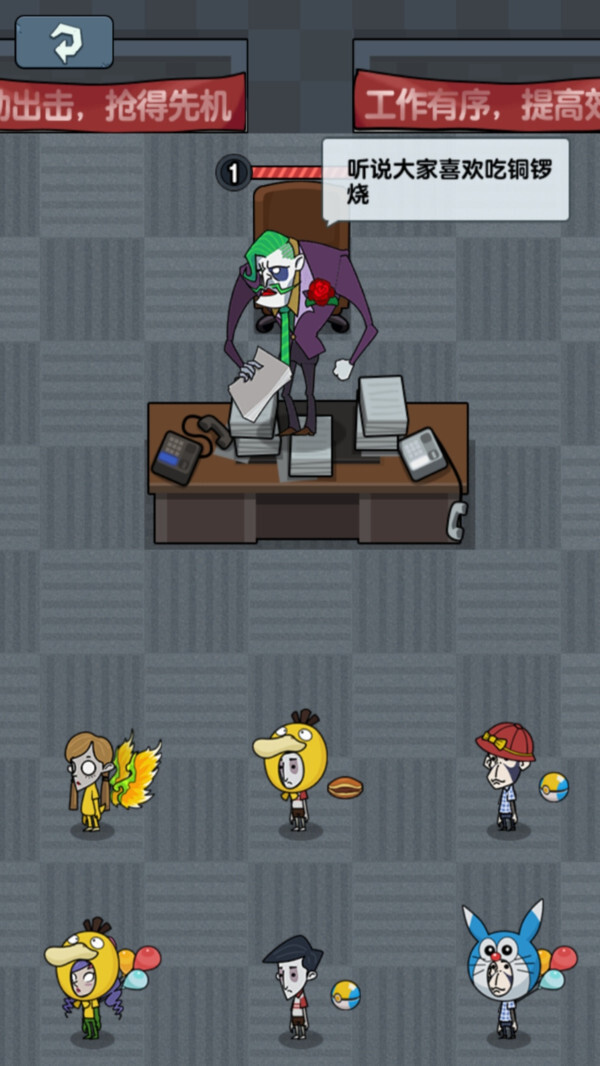Select the dark-haired employee with ball
Viewport: 600px width, 1066px height.
pos(294,987)
